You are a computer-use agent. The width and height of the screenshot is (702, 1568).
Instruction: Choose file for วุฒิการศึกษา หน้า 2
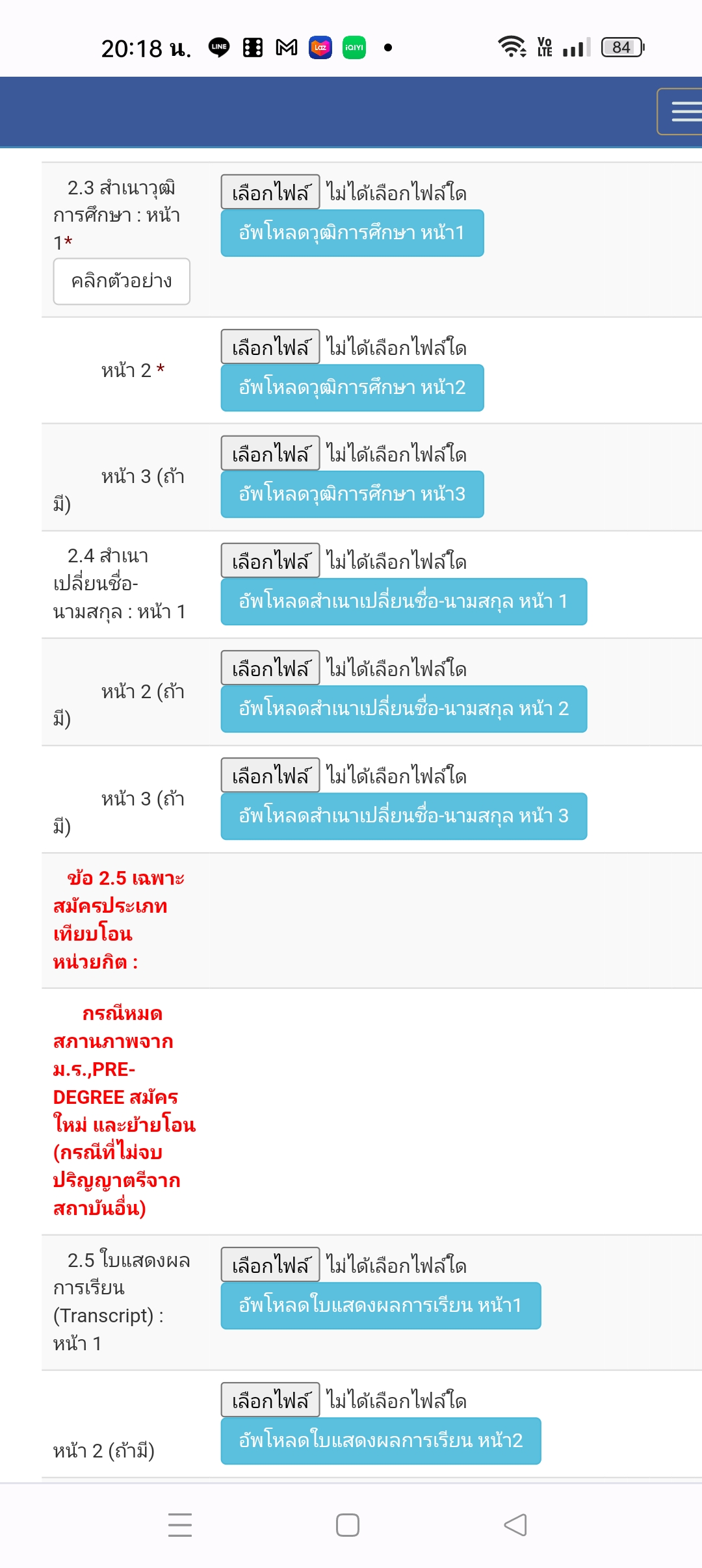pos(270,346)
